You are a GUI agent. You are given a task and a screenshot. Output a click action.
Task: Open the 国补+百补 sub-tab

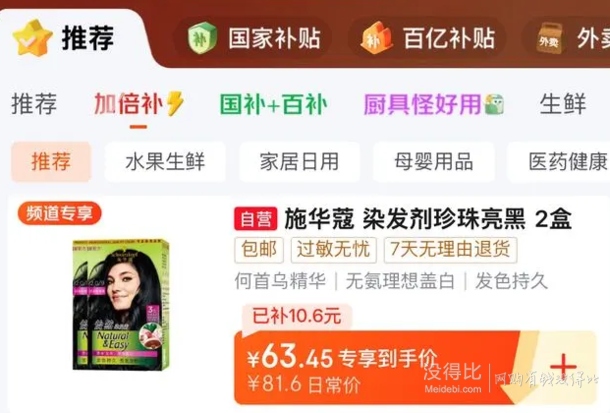275,104
